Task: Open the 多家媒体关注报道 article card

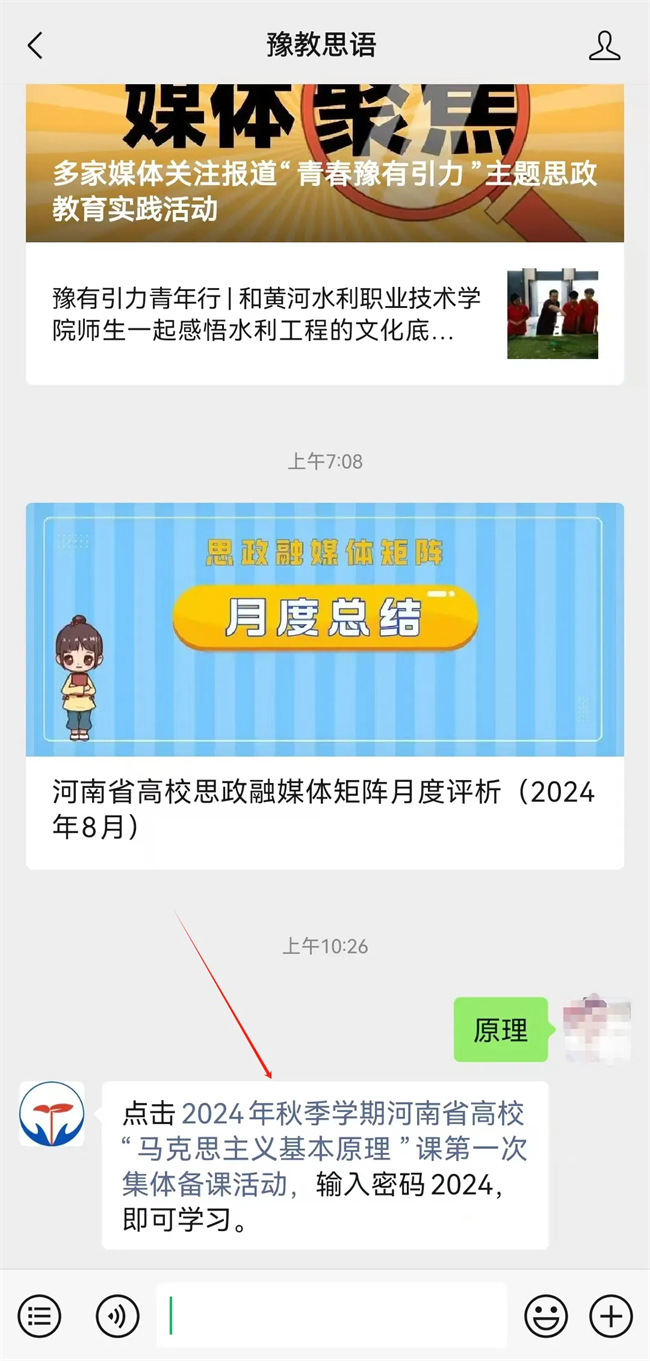Action: 324,165
